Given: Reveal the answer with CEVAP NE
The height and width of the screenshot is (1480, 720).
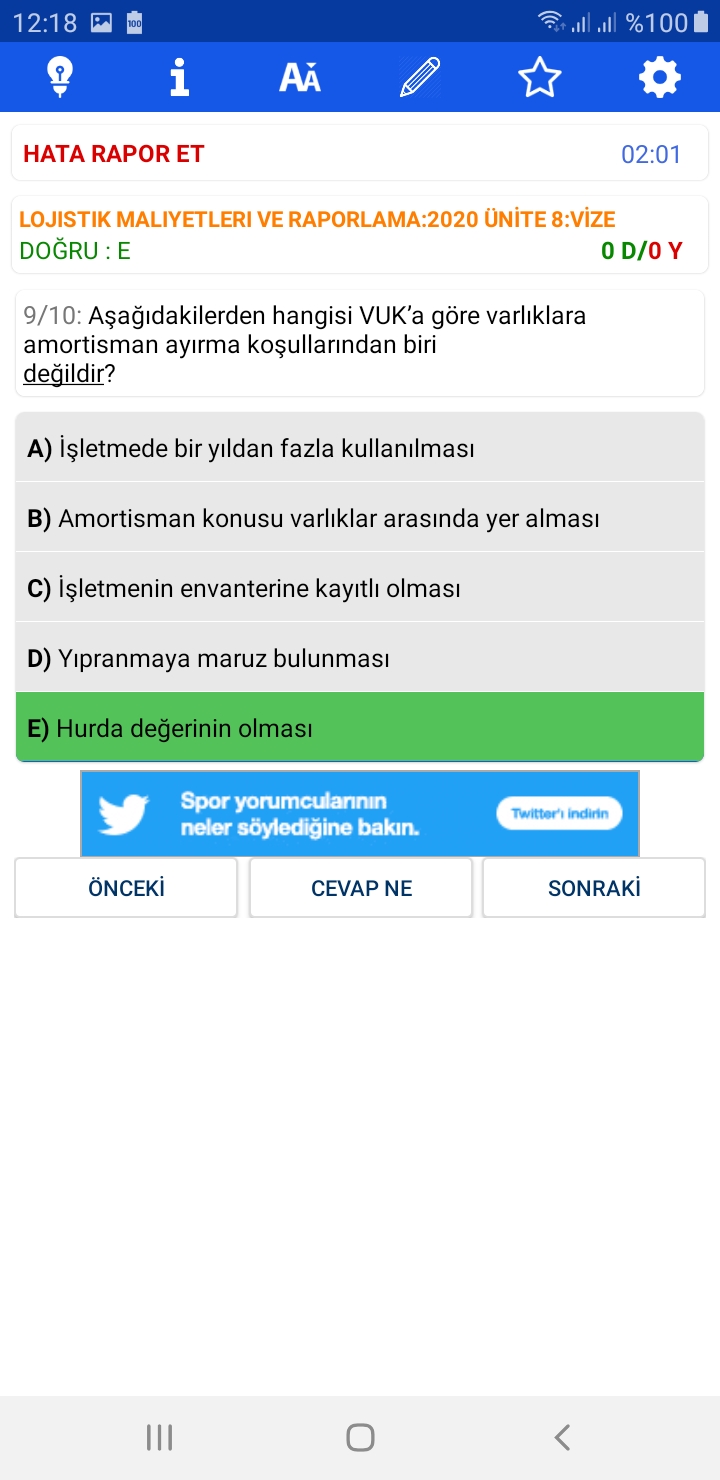Looking at the screenshot, I should point(361,888).
